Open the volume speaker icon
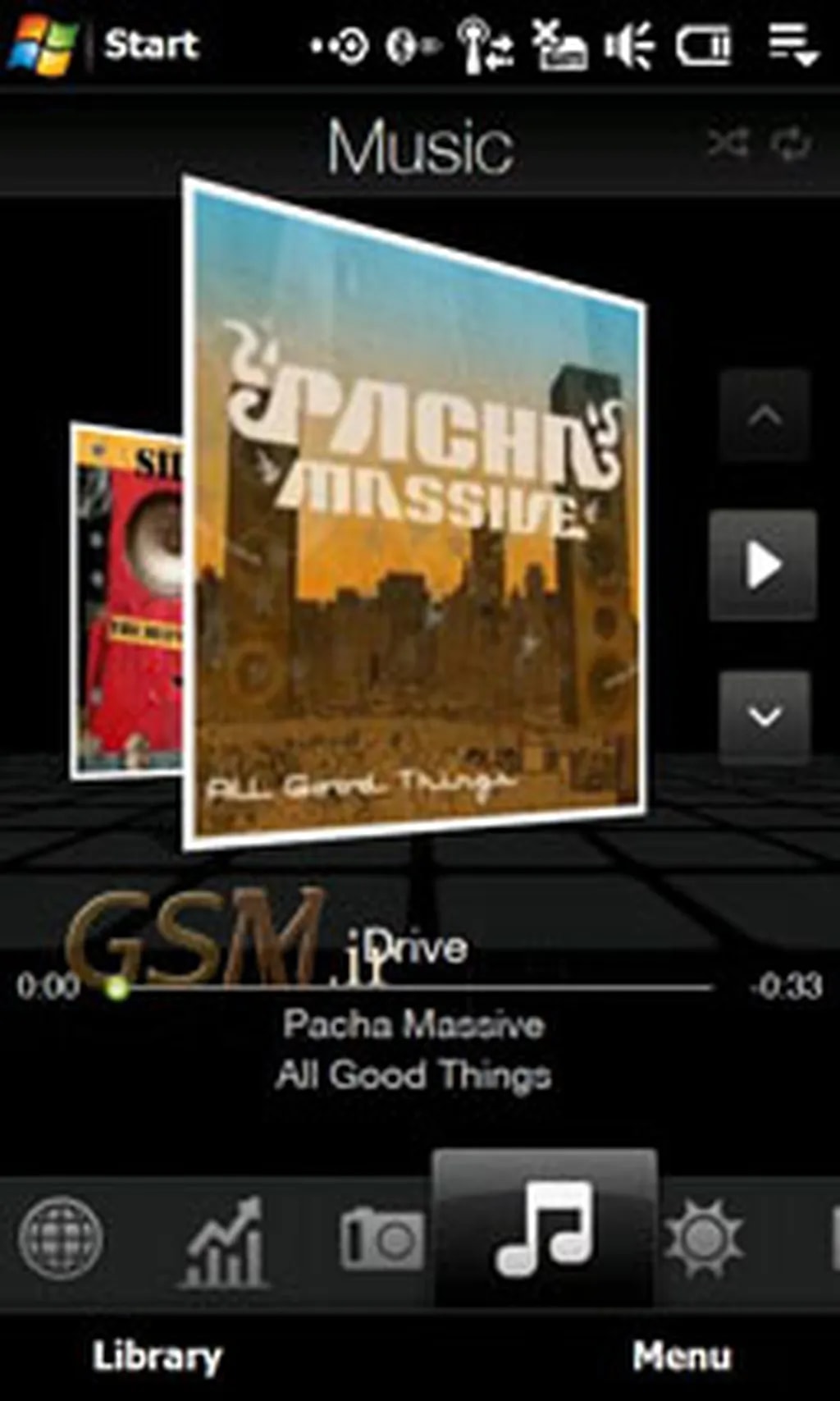The height and width of the screenshot is (1401, 840). pyautogui.click(x=628, y=44)
